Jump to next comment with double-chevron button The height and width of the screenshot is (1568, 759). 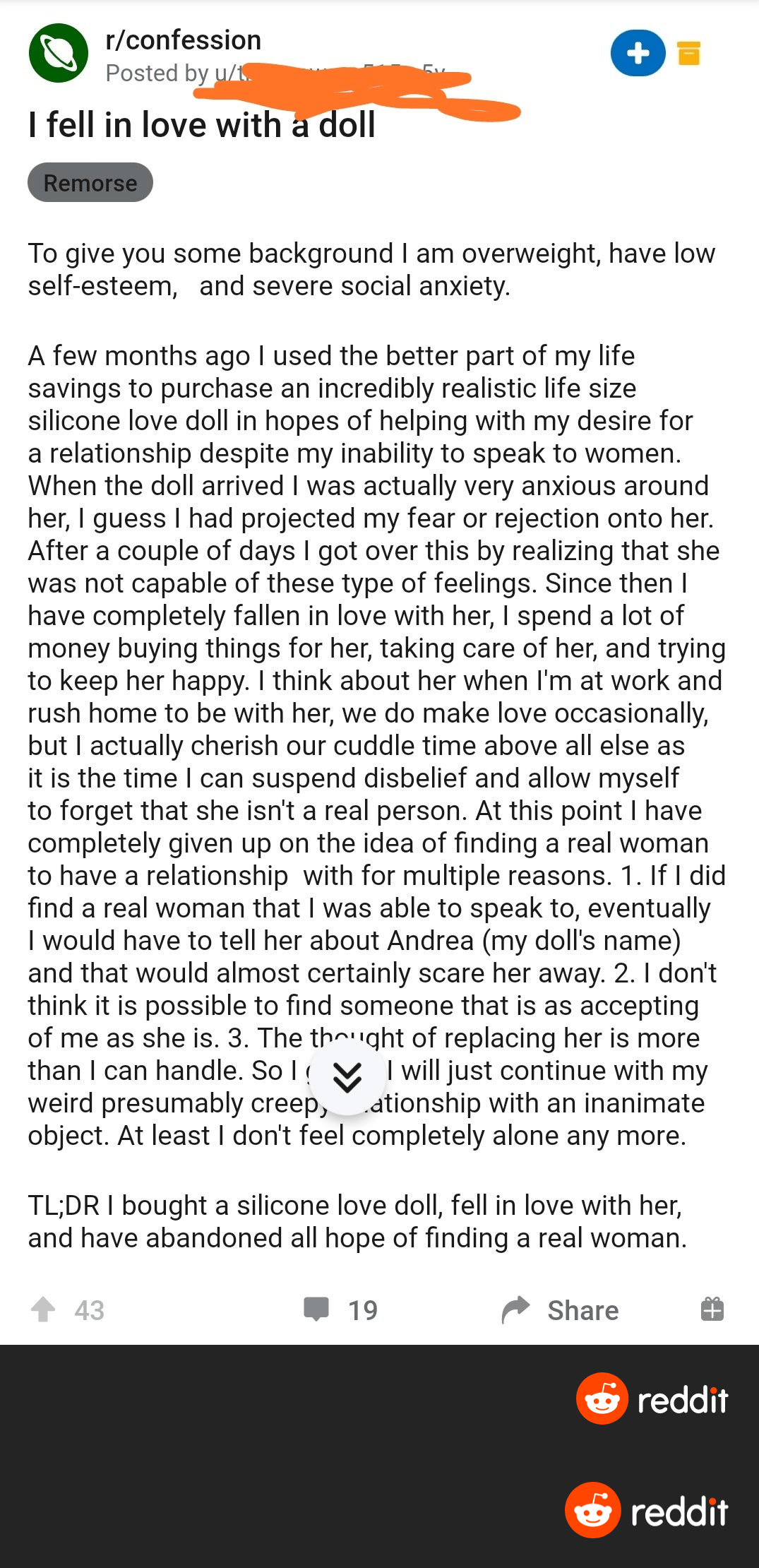pos(347,1076)
